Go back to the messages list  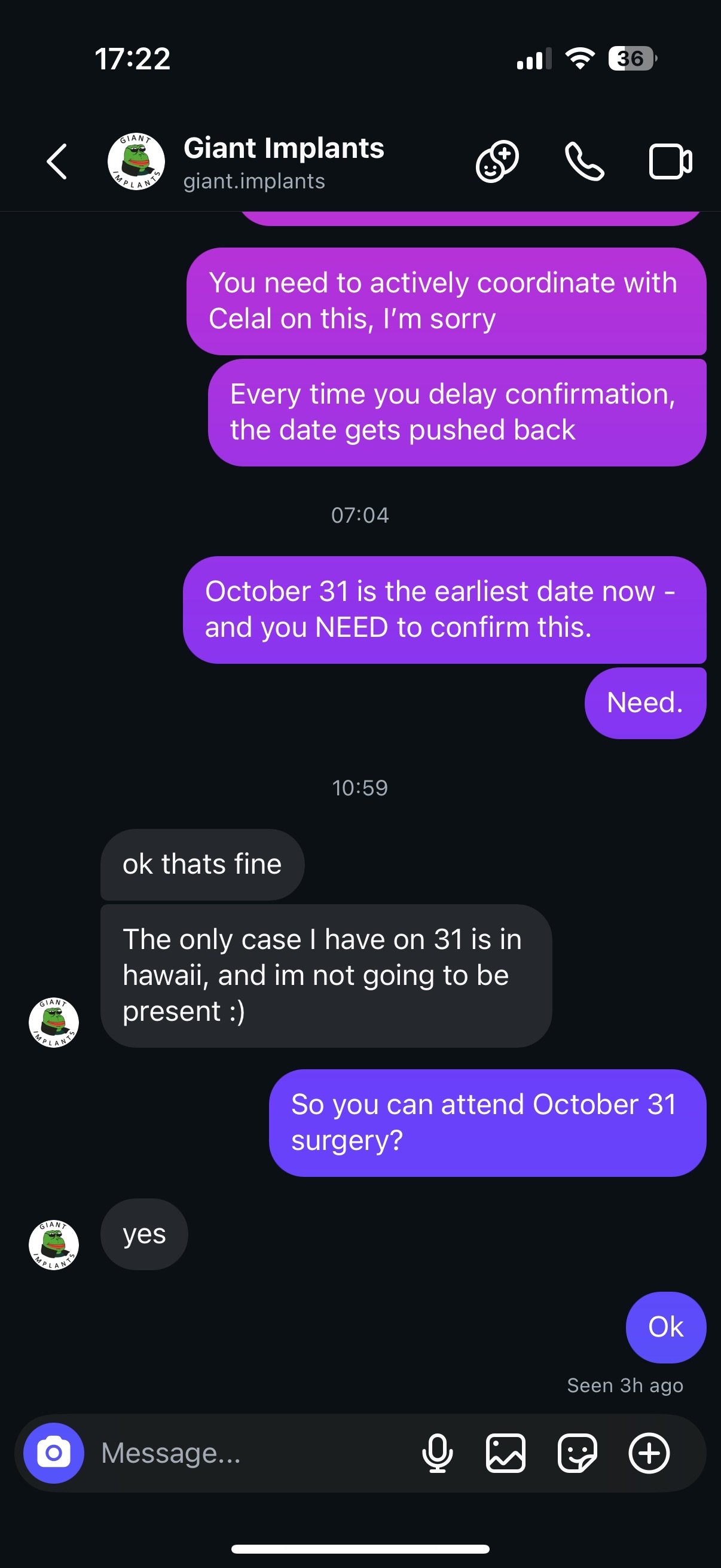tap(57, 162)
